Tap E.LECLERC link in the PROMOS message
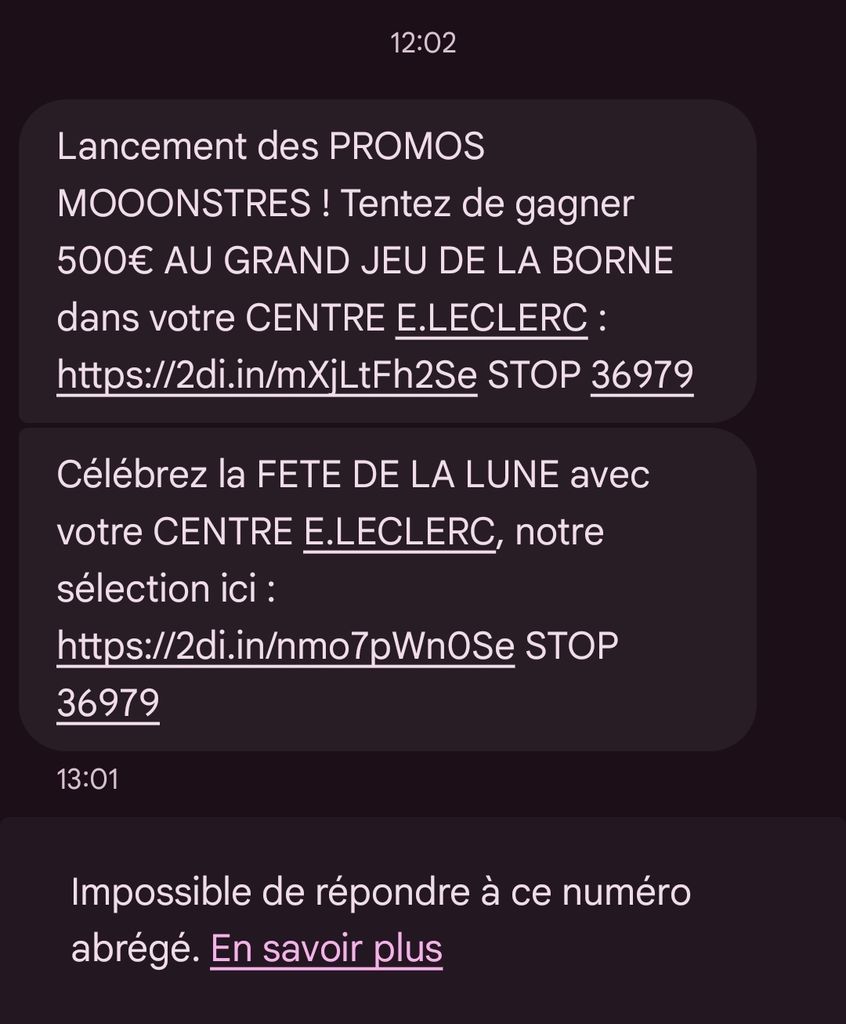Viewport: 846px width, 1024px height. pyautogui.click(x=490, y=319)
